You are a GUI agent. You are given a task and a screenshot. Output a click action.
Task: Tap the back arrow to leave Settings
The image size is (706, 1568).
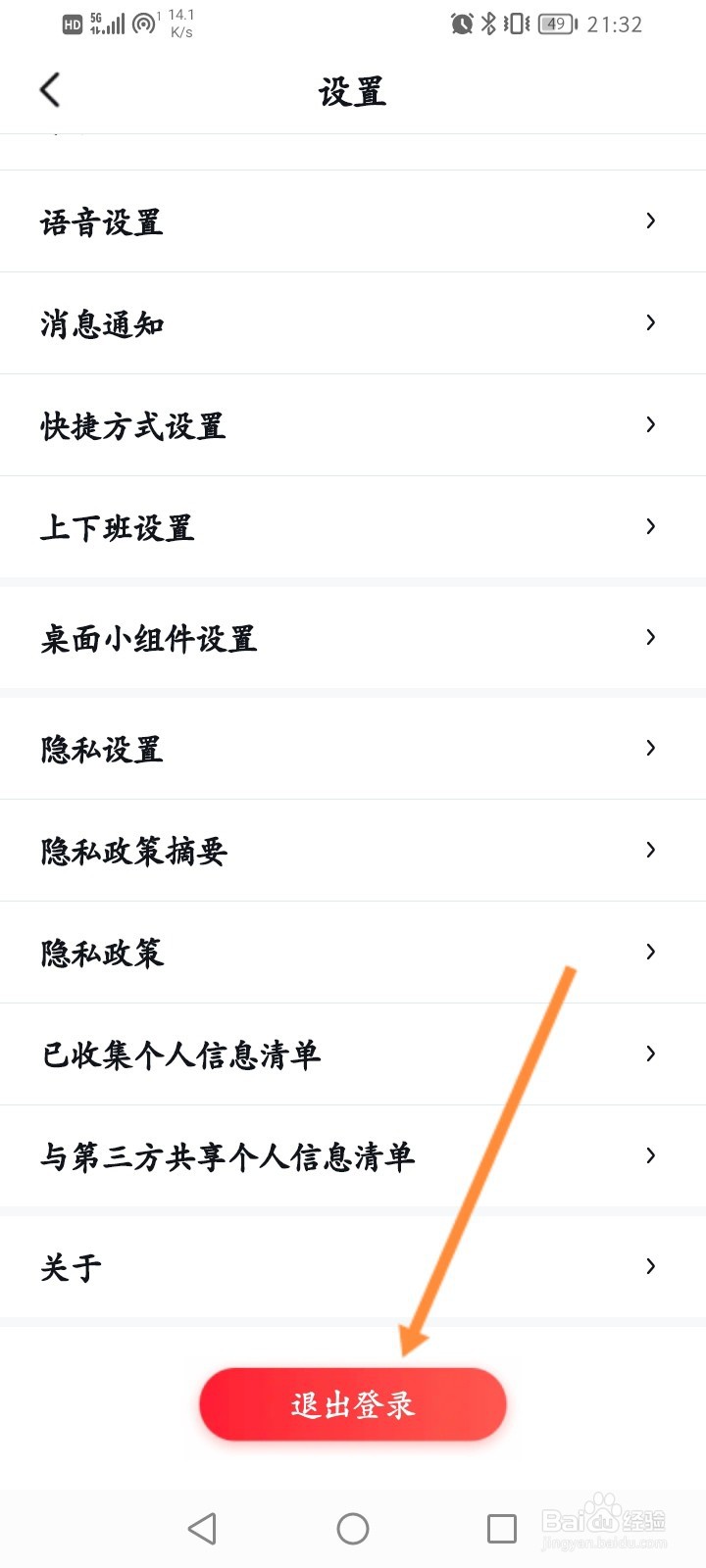click(x=49, y=89)
